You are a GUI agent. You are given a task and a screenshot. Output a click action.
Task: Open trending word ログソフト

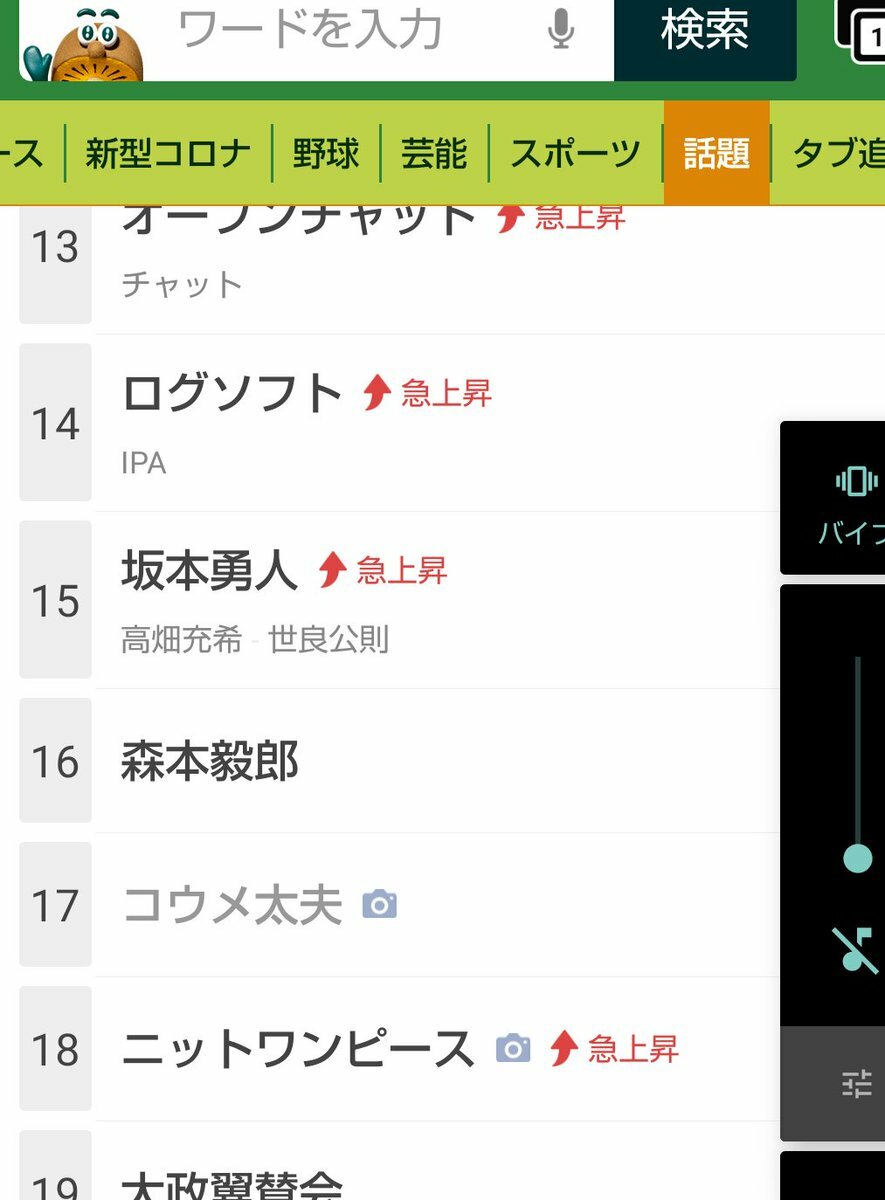pyautogui.click(x=232, y=394)
